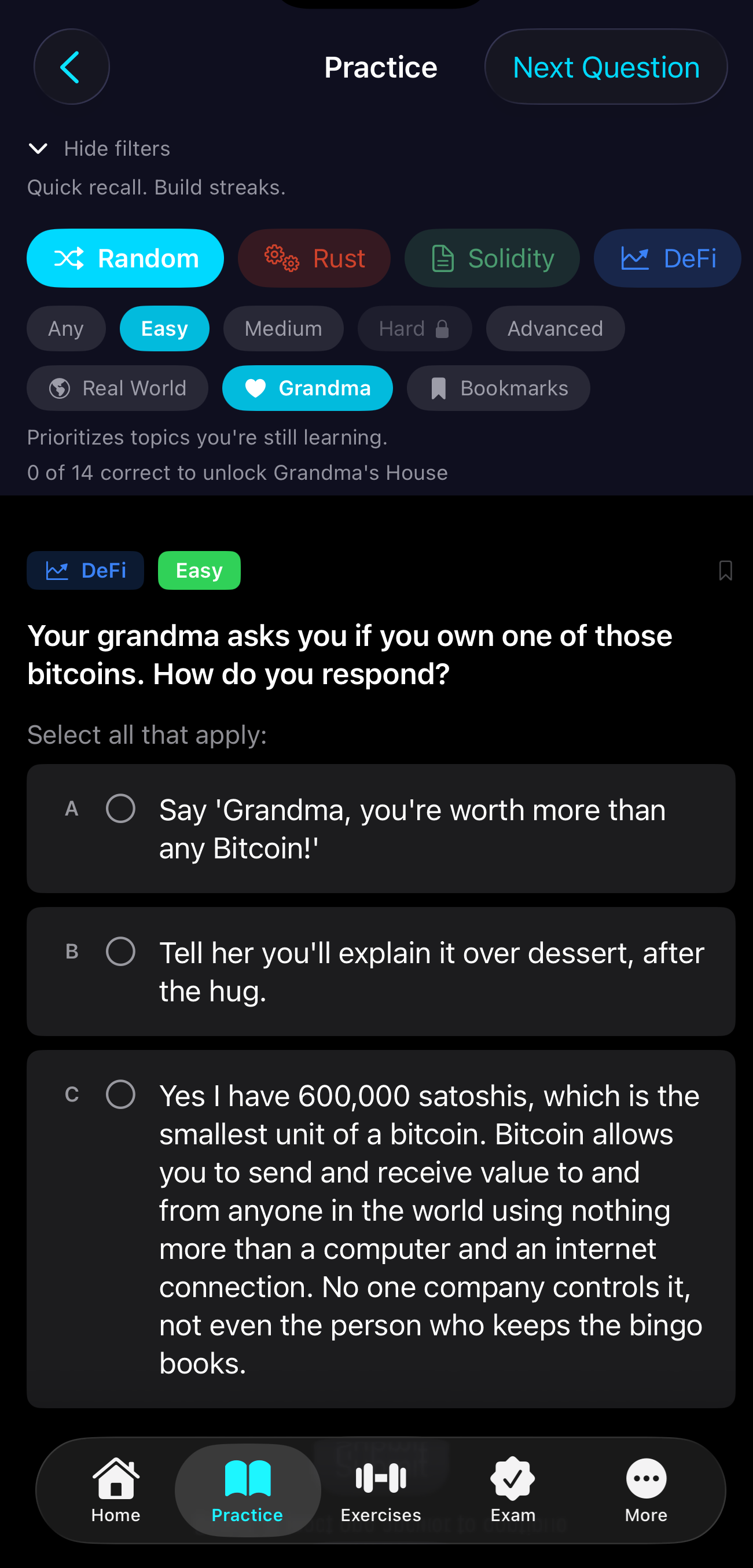Select answer C radio button
The width and height of the screenshot is (753, 1568).
point(121,1093)
